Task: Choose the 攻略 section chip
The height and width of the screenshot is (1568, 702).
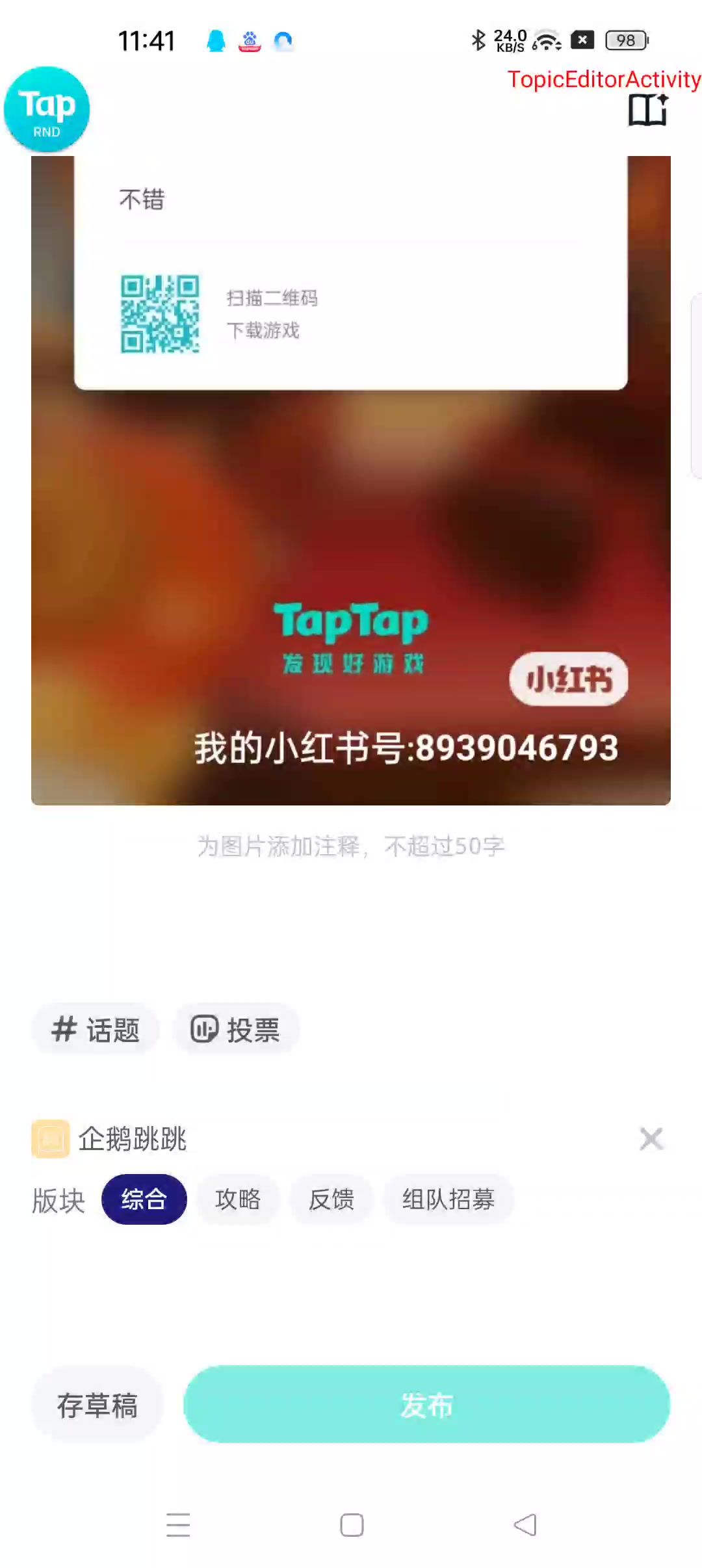Action: [238, 1199]
